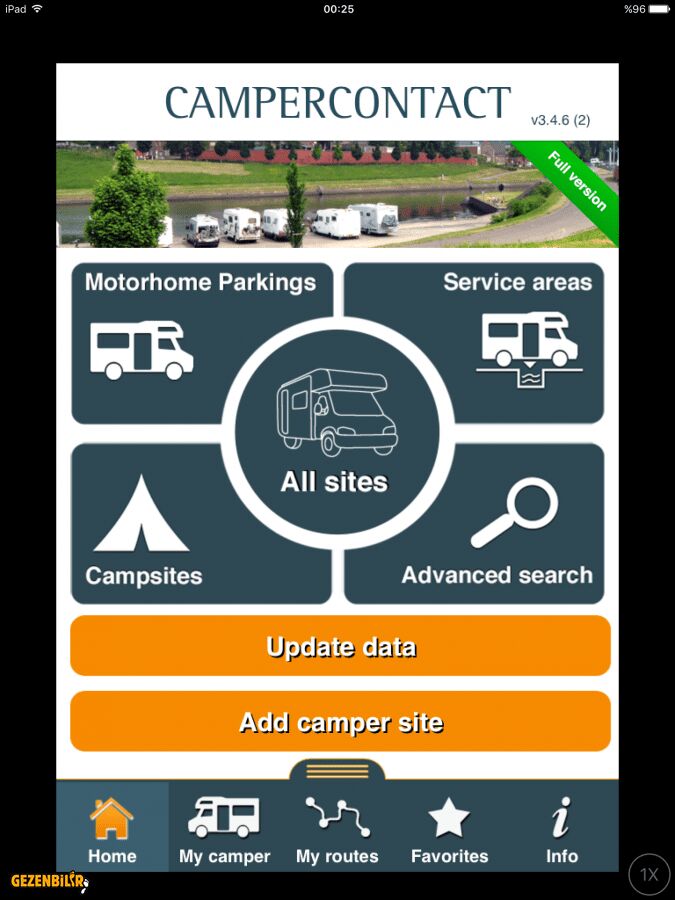Toggle the 1X zoom scale button
Viewport: 675px width, 900px height.
tap(649, 875)
